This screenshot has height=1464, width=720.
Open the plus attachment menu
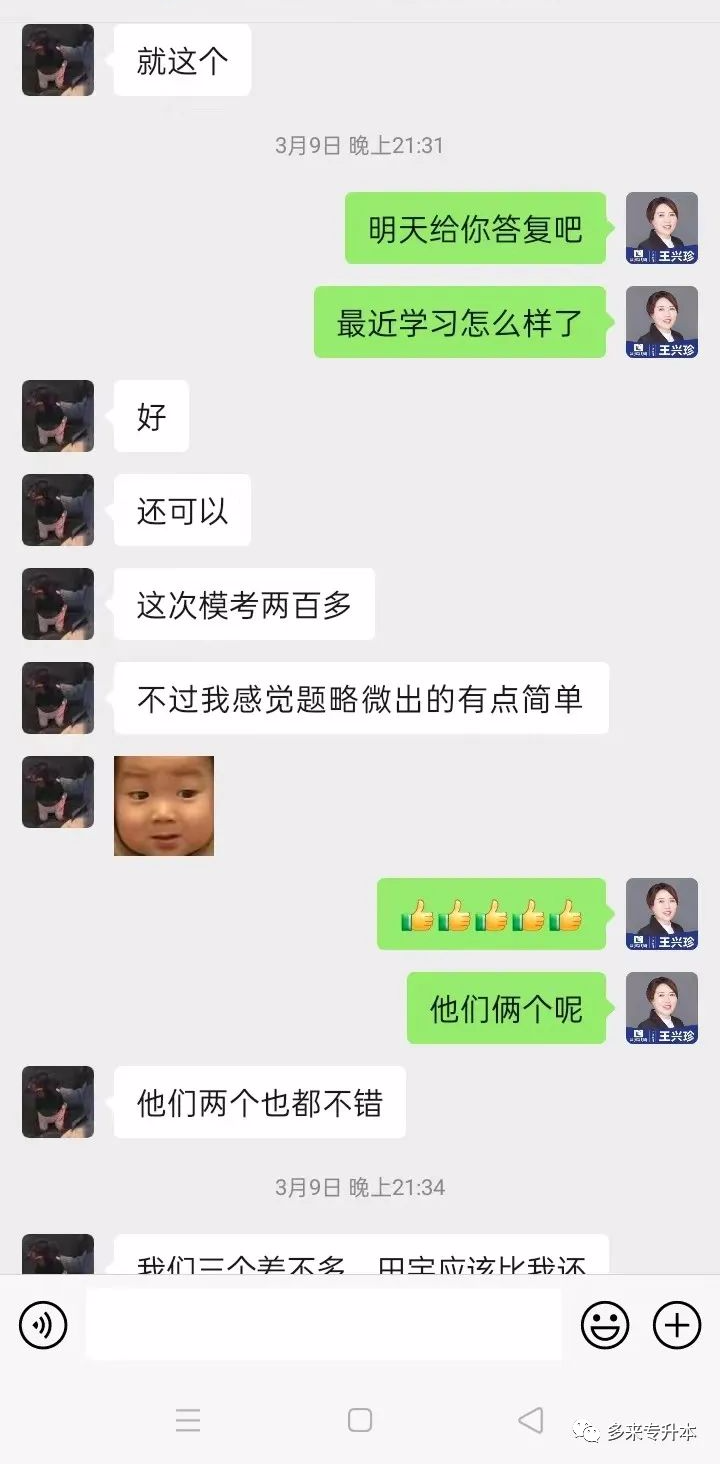(x=677, y=1325)
